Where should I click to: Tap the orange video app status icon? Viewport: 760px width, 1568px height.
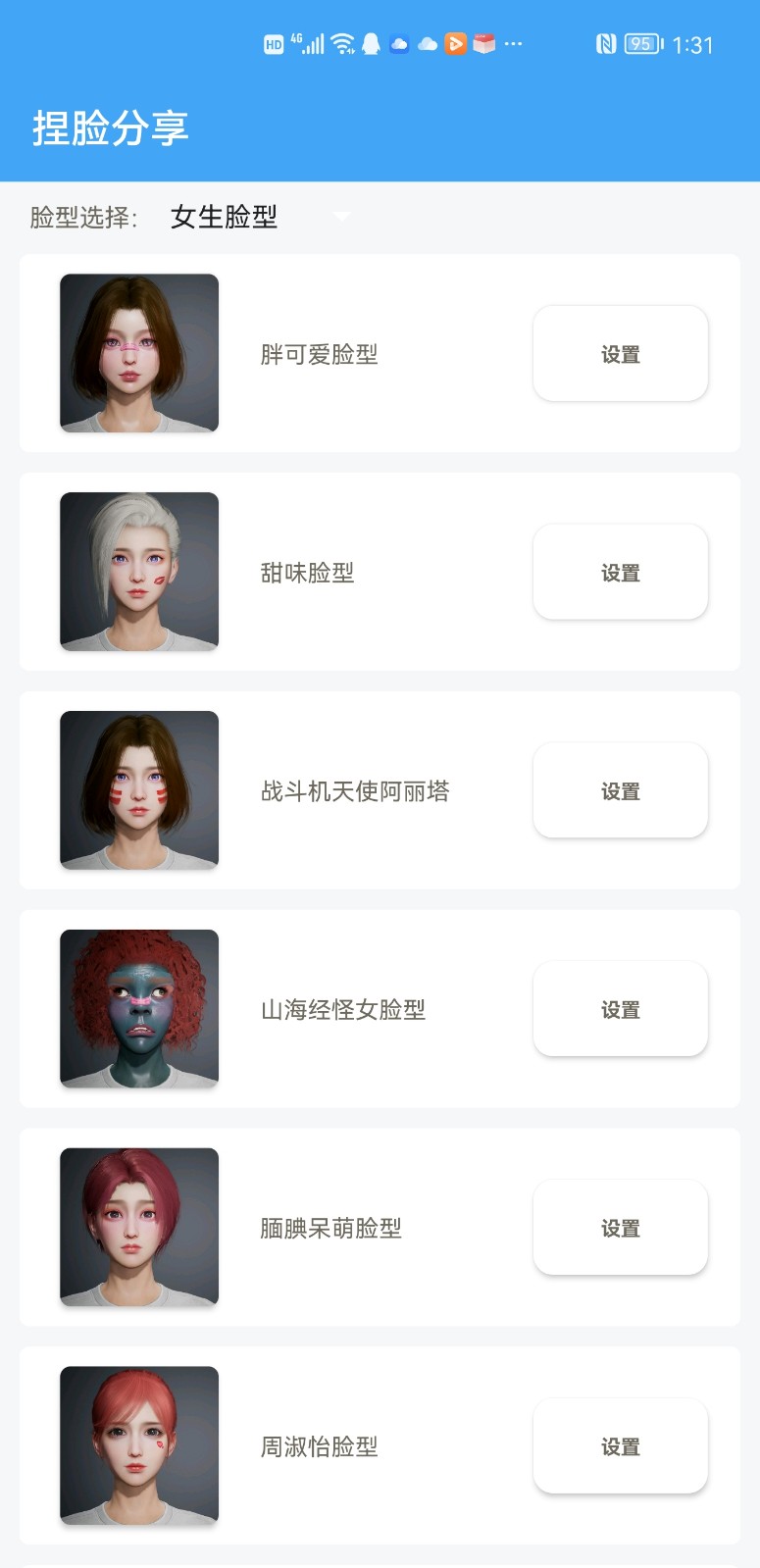coord(455,43)
